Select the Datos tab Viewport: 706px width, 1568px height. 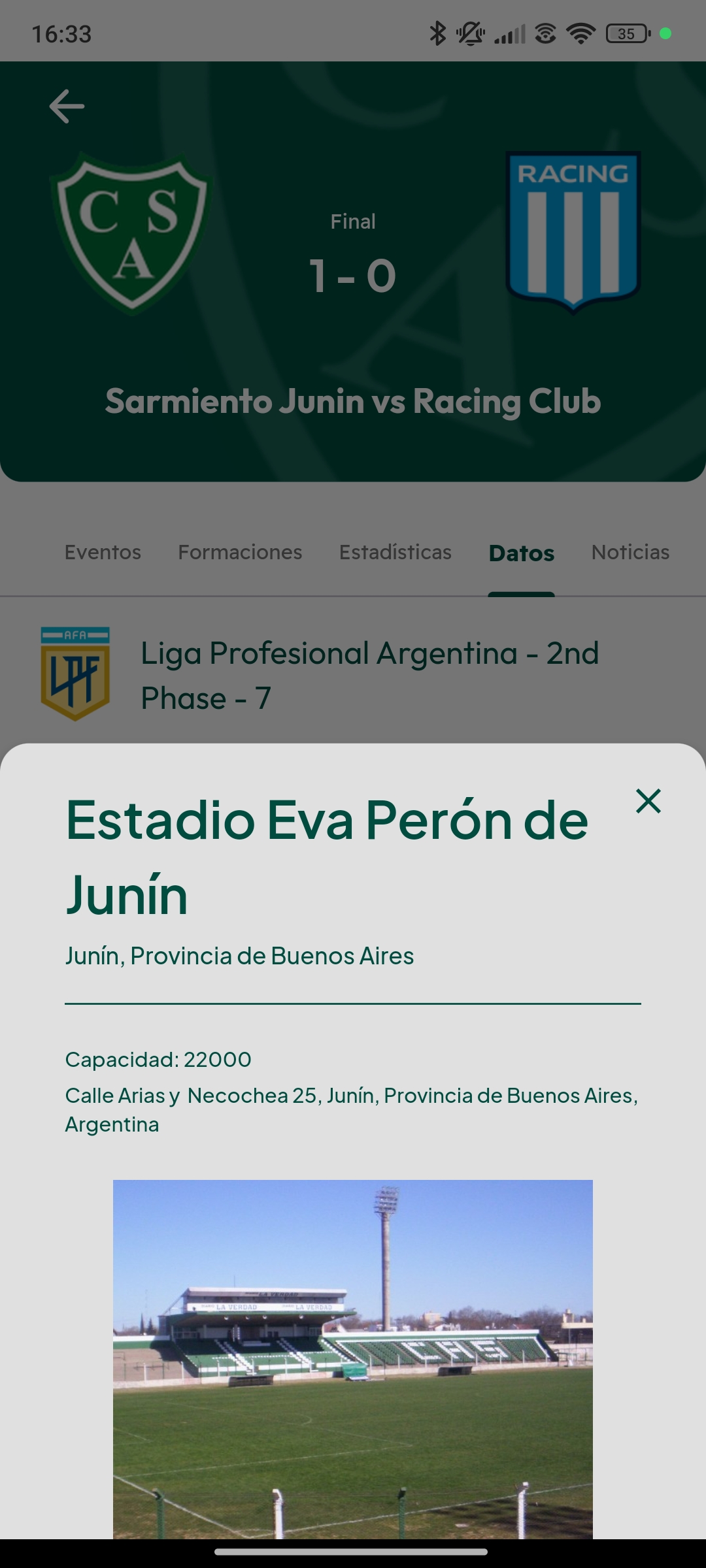(521, 553)
